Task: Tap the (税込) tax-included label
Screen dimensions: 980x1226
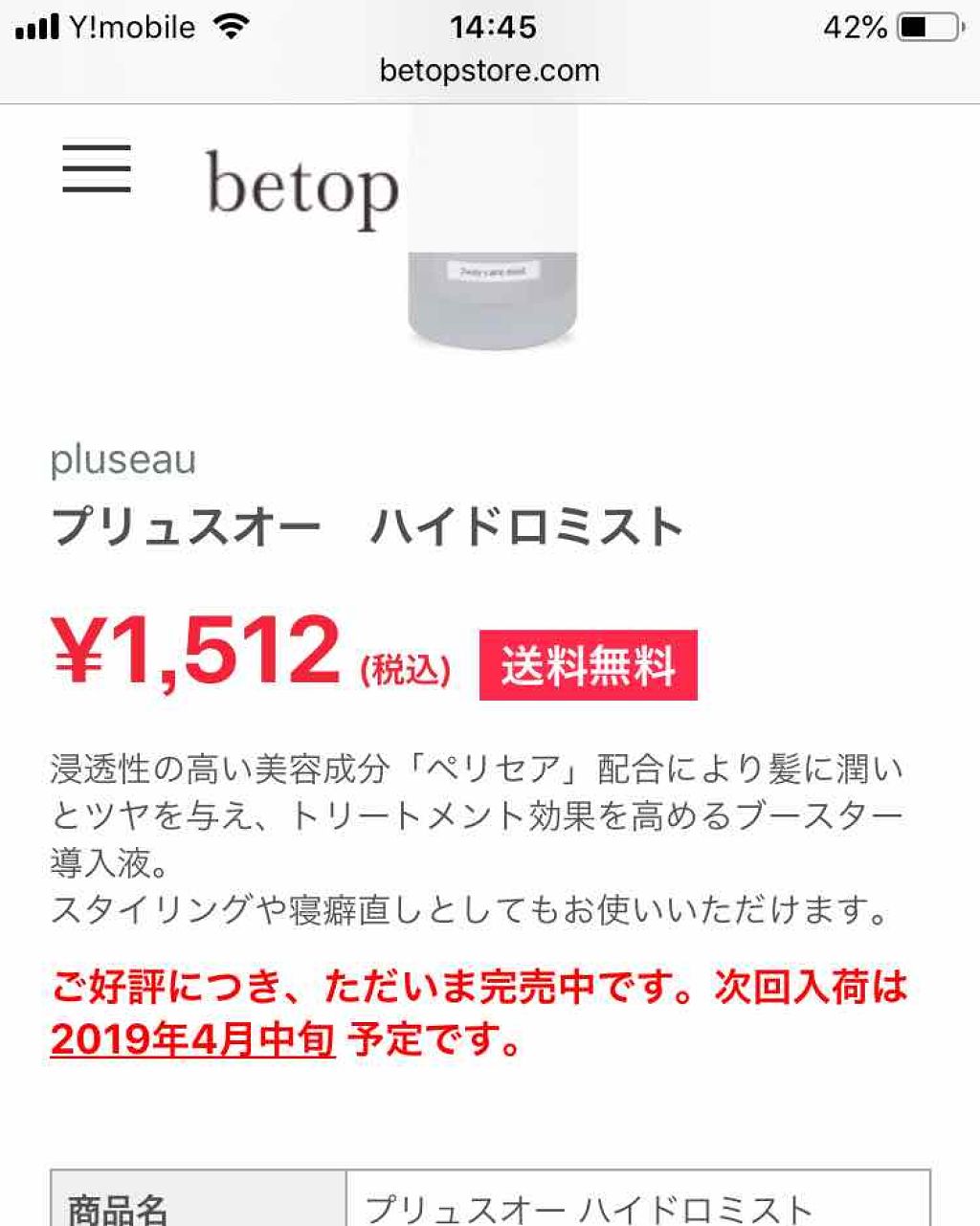Action: pyautogui.click(x=406, y=667)
